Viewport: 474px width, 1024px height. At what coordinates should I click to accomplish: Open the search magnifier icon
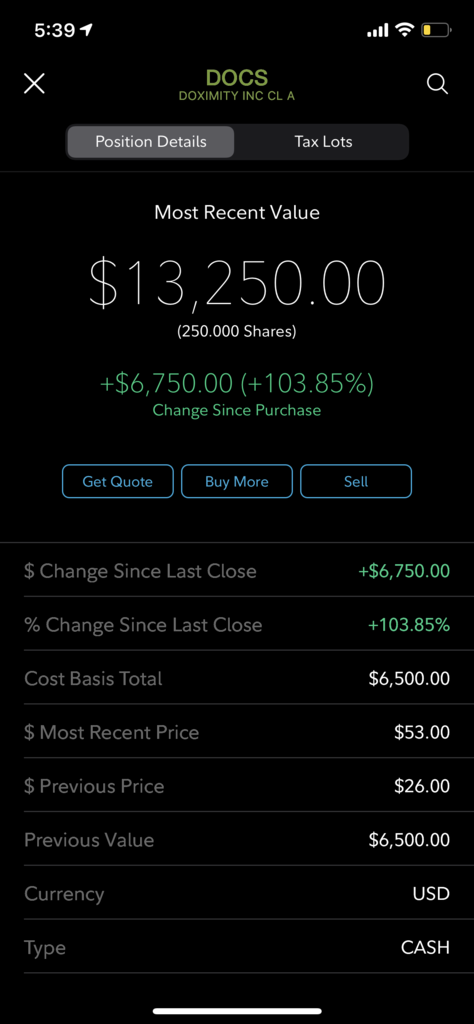[437, 84]
